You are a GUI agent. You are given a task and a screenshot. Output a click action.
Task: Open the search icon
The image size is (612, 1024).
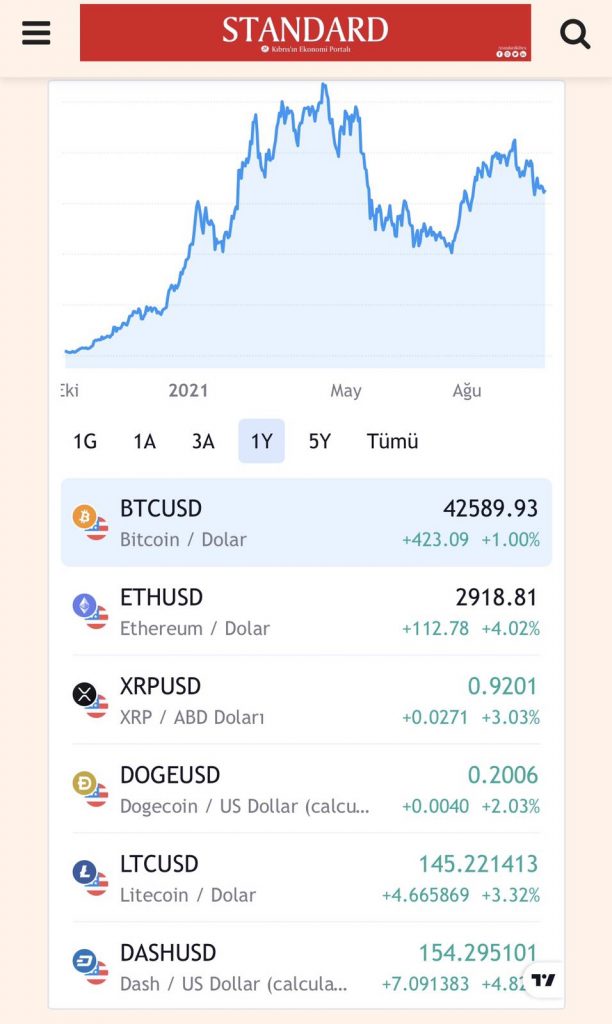575,34
